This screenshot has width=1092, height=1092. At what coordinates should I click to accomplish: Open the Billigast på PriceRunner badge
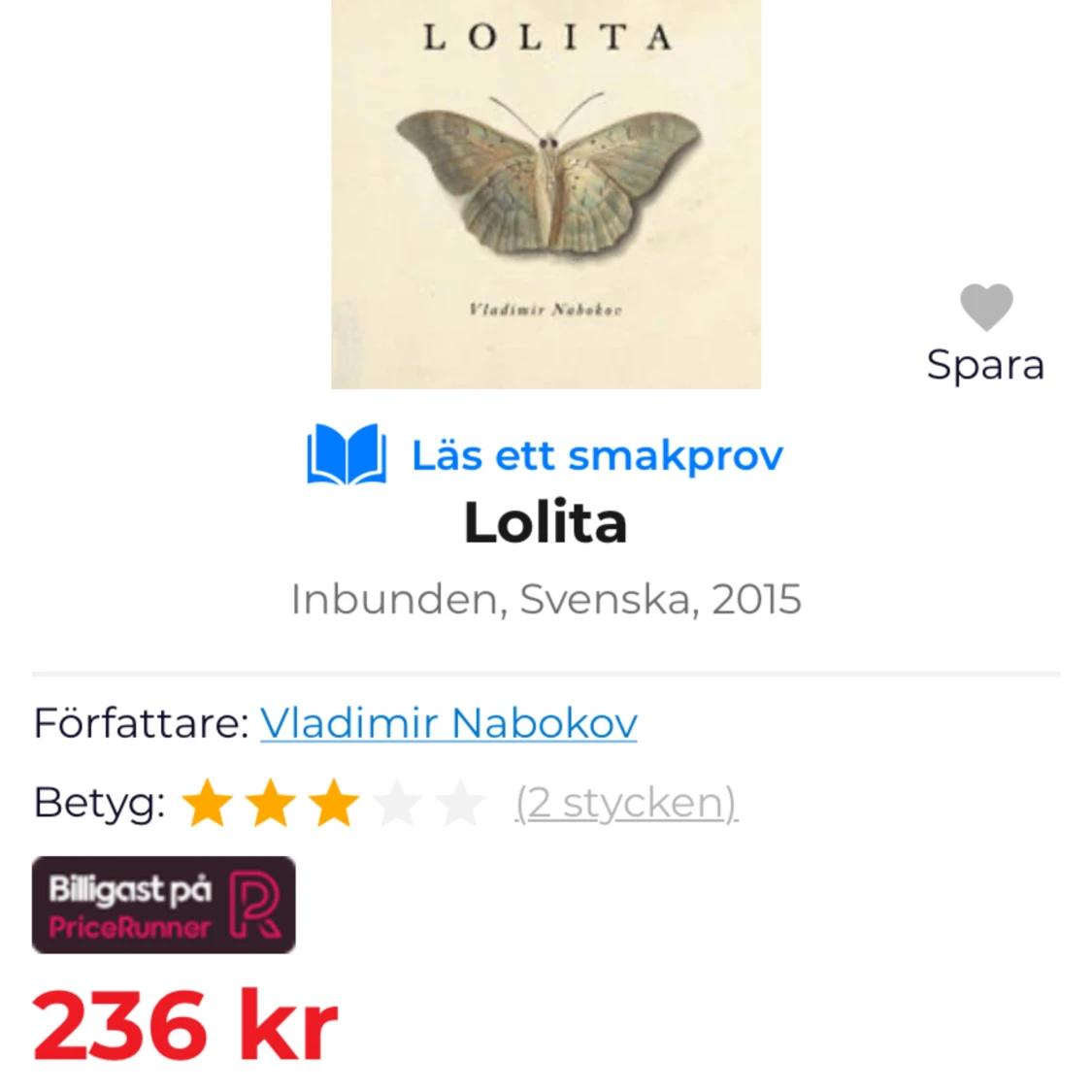point(163,905)
